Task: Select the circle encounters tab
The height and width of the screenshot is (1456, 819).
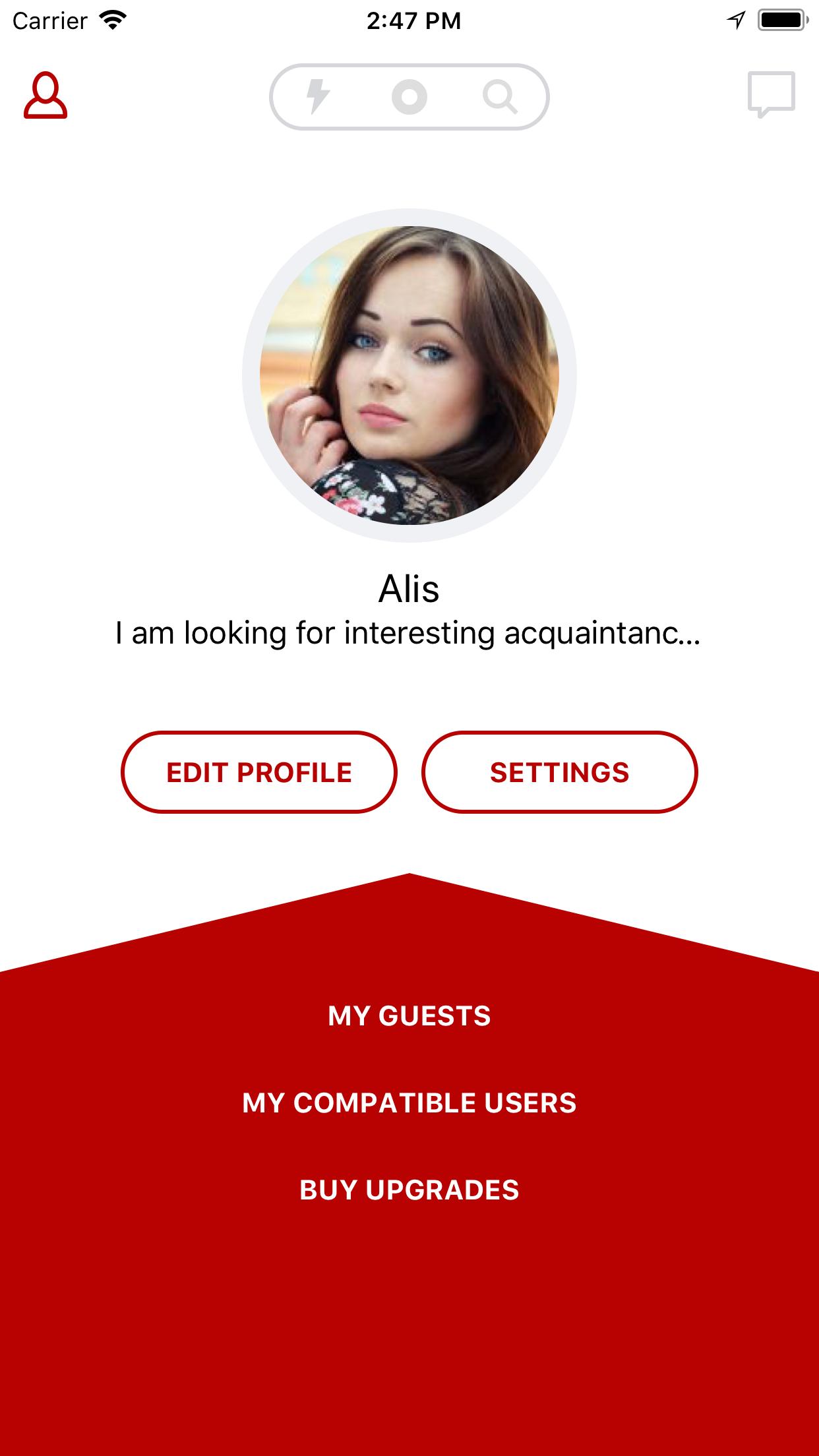Action: 409,97
